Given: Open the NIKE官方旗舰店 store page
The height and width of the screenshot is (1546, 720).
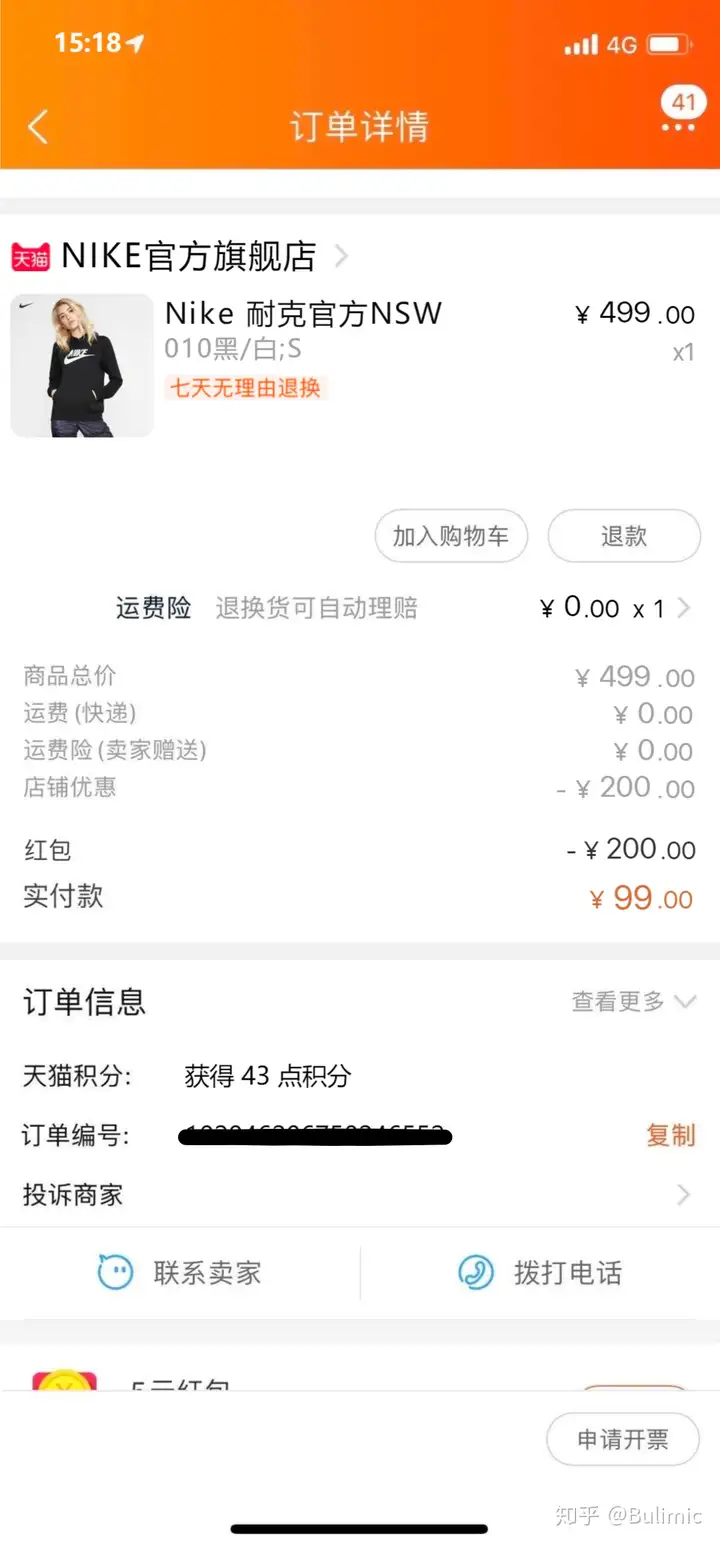Looking at the screenshot, I should coord(188,257).
